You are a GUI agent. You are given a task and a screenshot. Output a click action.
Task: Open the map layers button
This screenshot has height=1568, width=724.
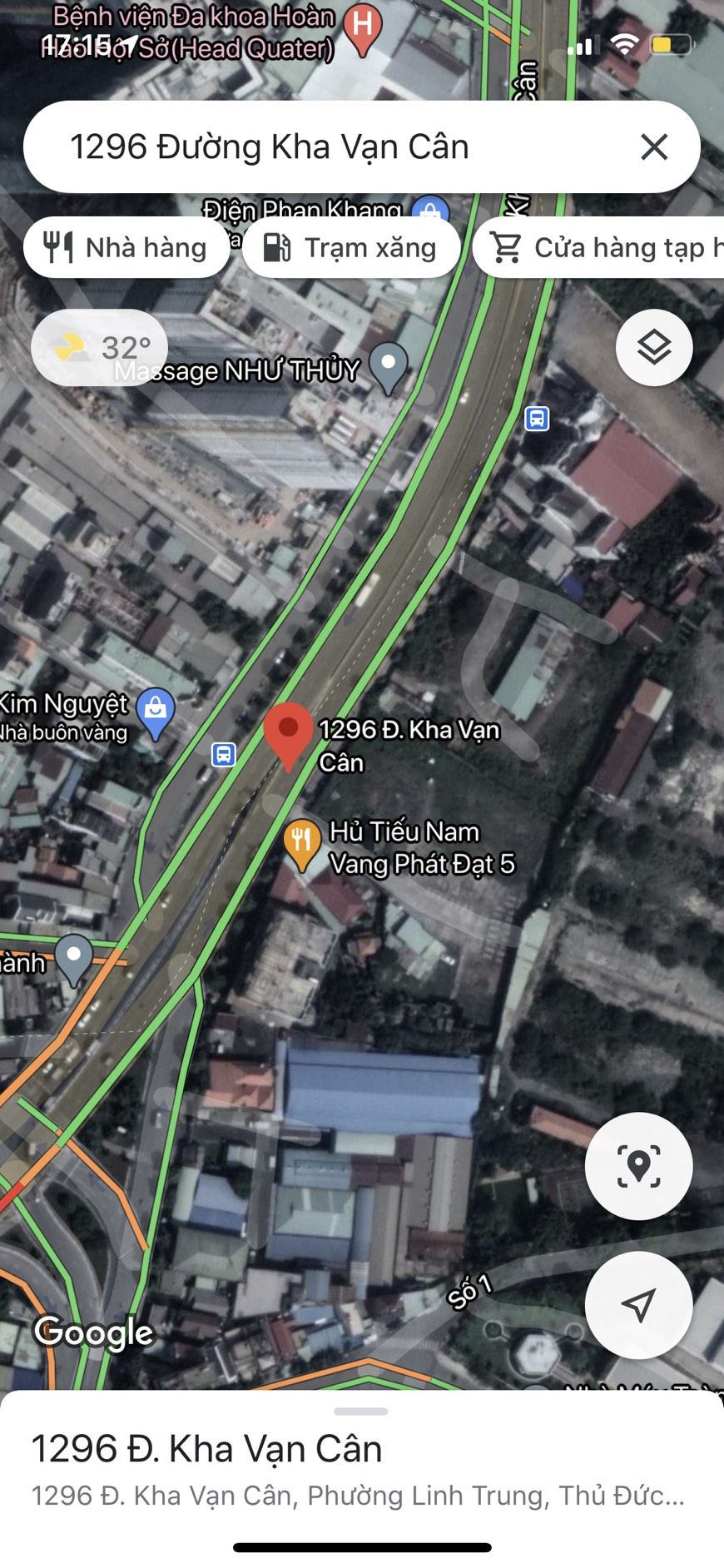click(654, 347)
